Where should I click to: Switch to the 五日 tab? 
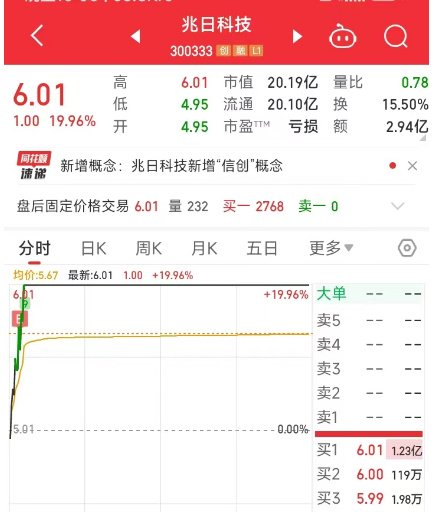(x=262, y=249)
